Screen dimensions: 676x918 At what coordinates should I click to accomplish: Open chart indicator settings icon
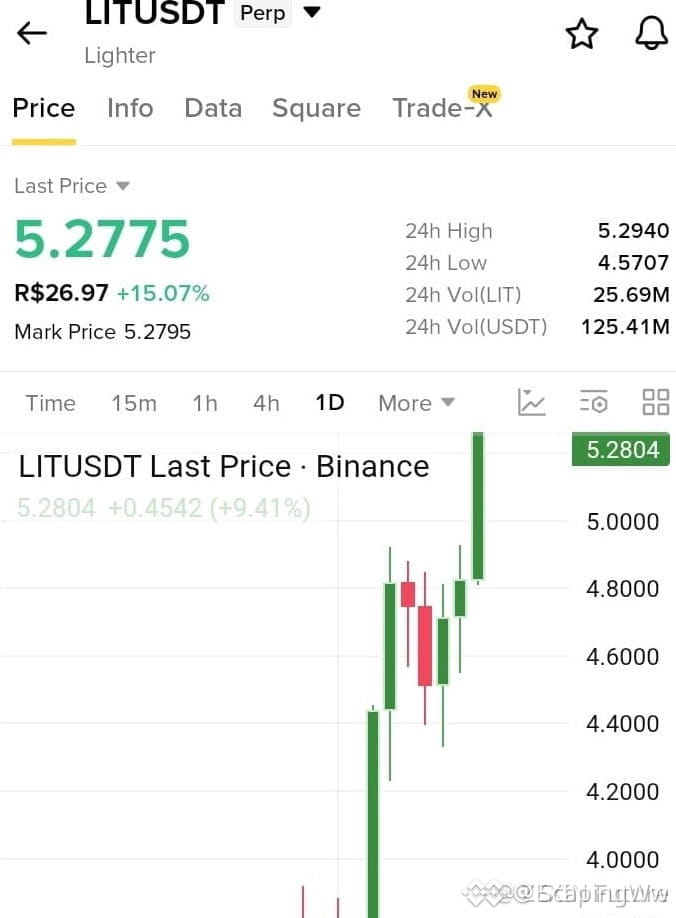point(593,403)
